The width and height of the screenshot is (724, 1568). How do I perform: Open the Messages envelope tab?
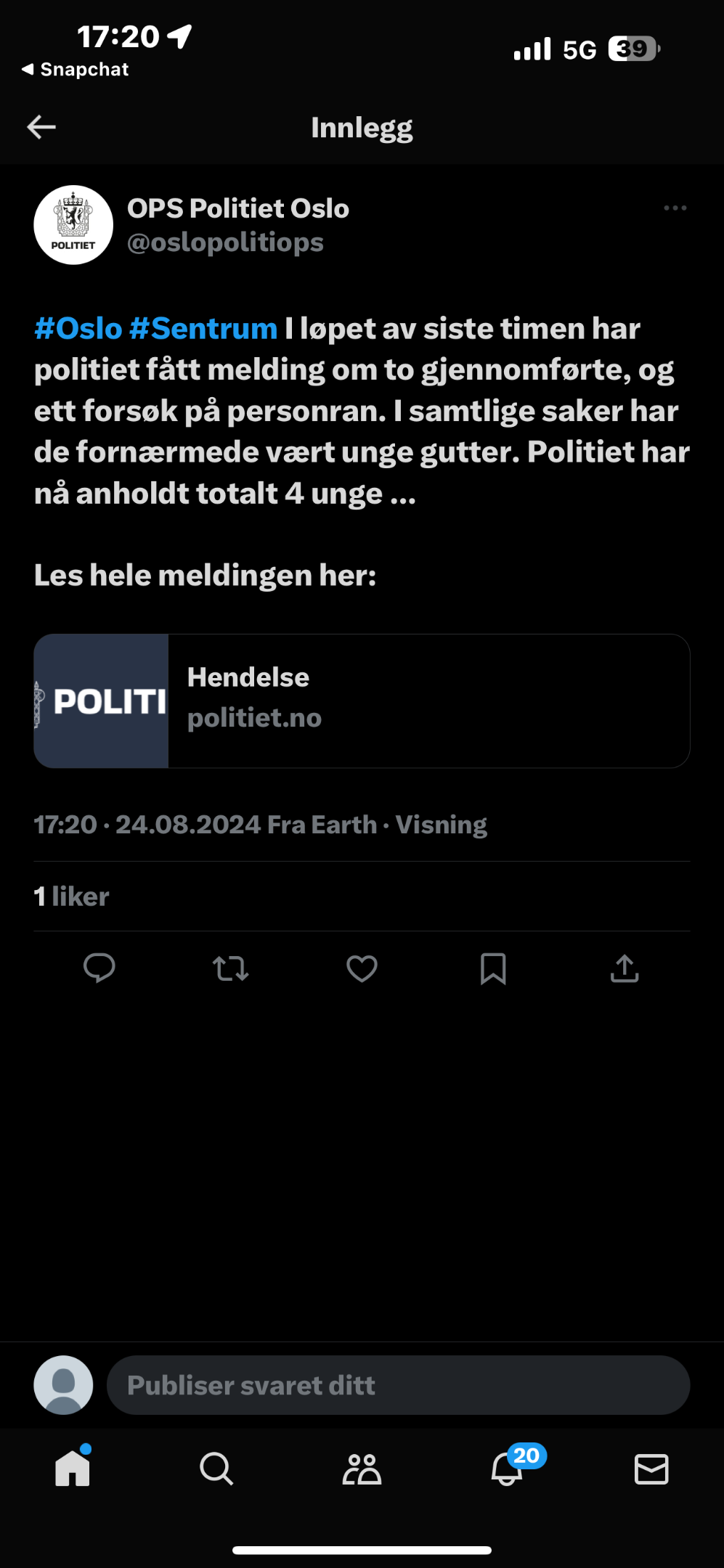click(x=651, y=1469)
